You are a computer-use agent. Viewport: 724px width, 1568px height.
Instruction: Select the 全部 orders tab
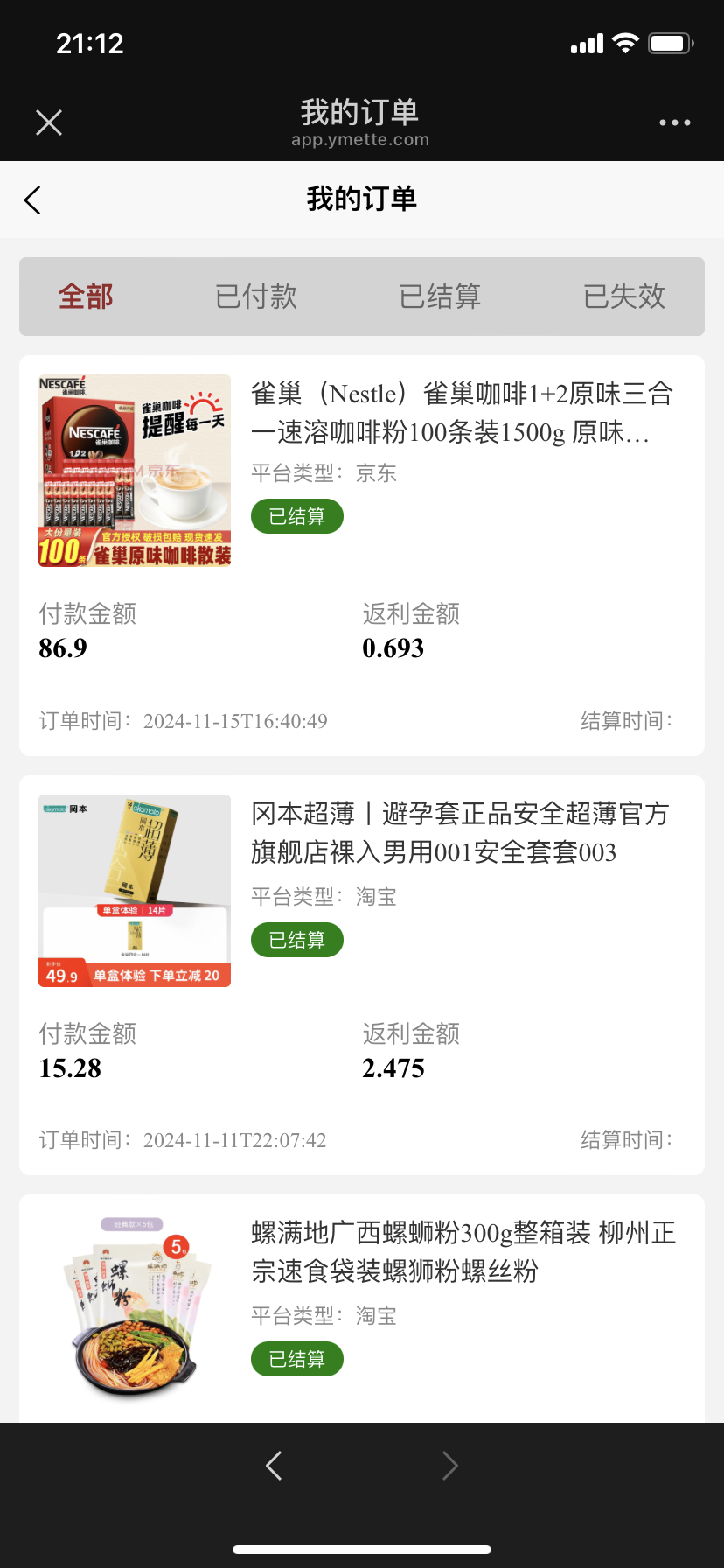(x=86, y=297)
